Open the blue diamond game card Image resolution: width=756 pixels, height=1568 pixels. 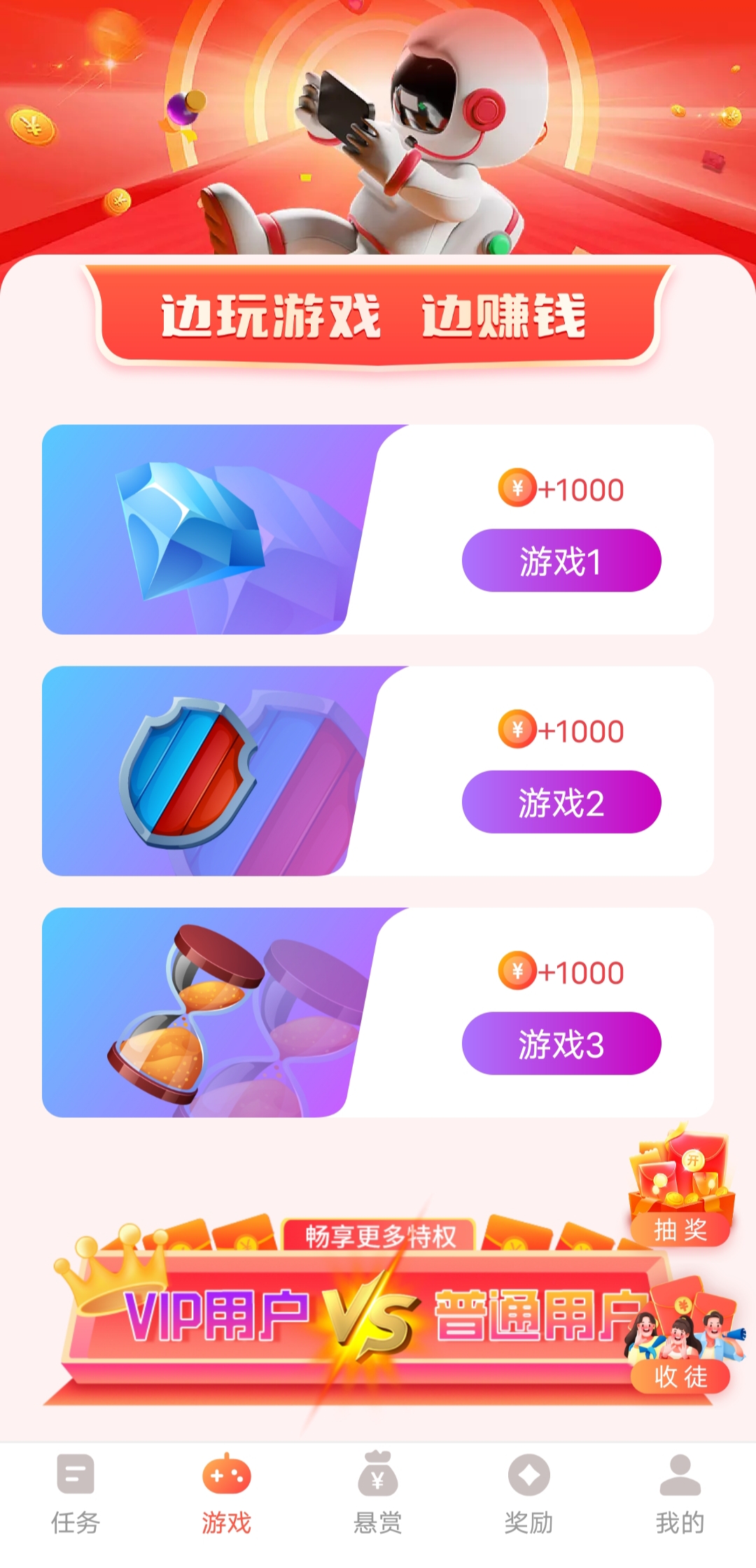point(378,530)
